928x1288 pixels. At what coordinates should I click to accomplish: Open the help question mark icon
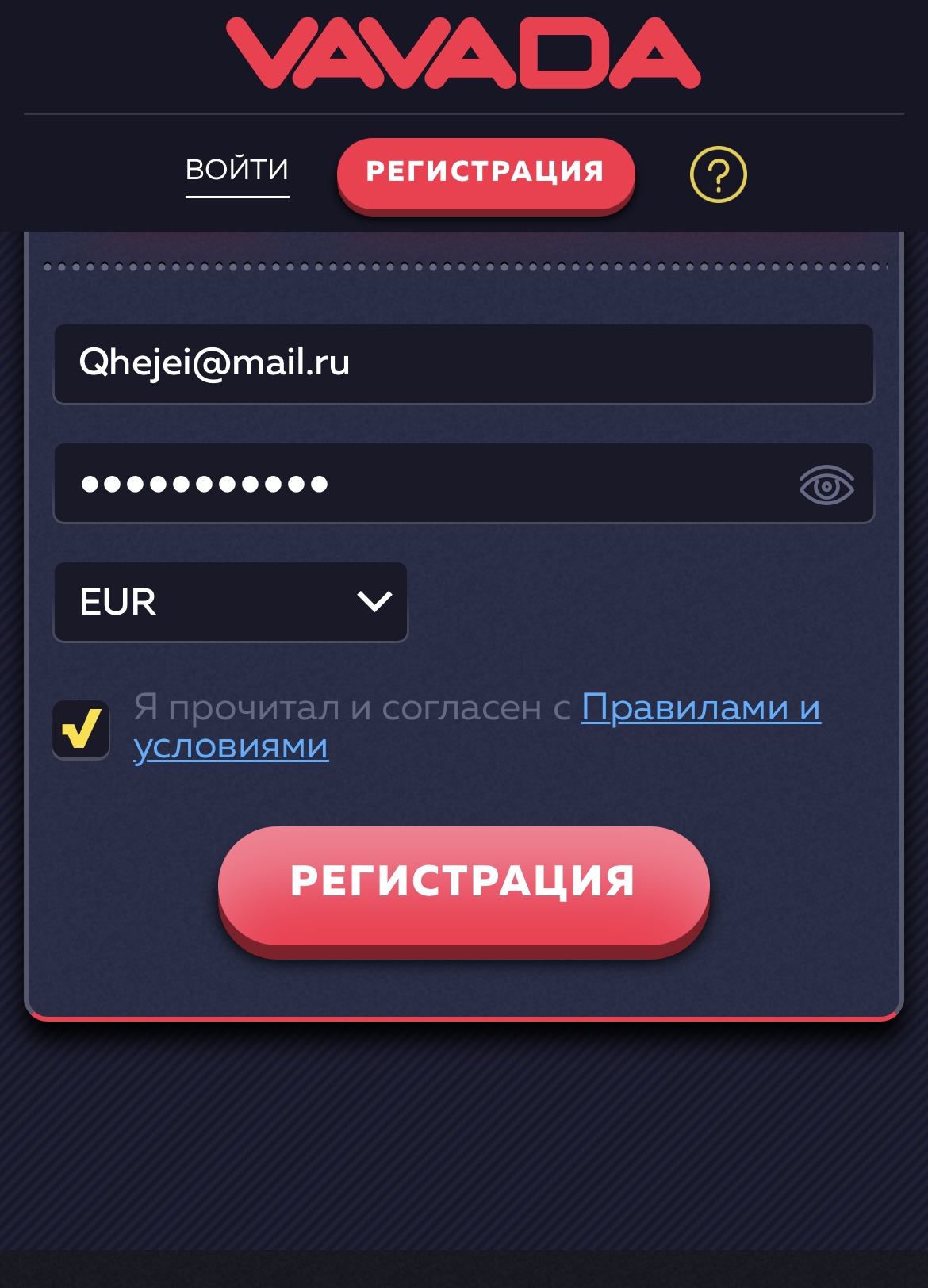click(718, 174)
